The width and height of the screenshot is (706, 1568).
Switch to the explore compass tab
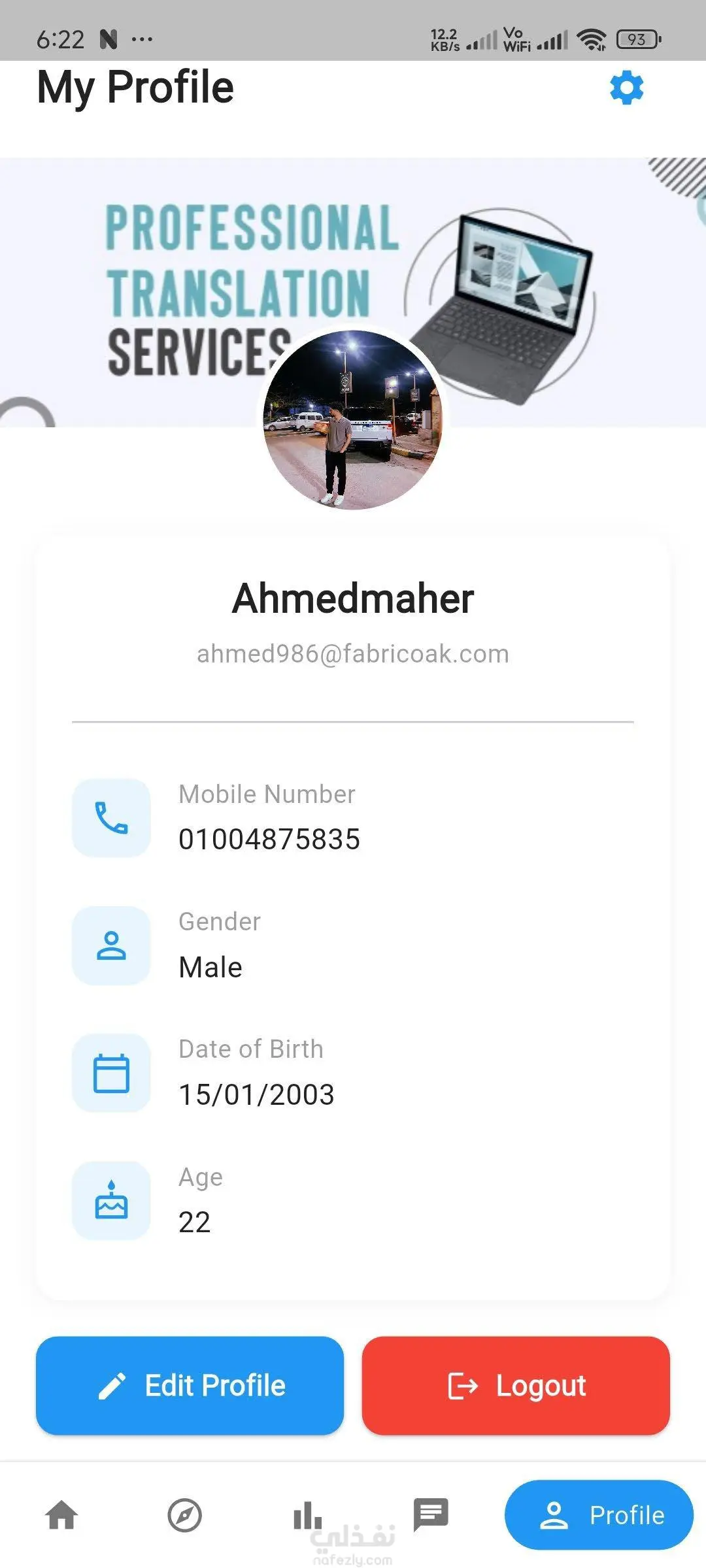click(184, 1515)
